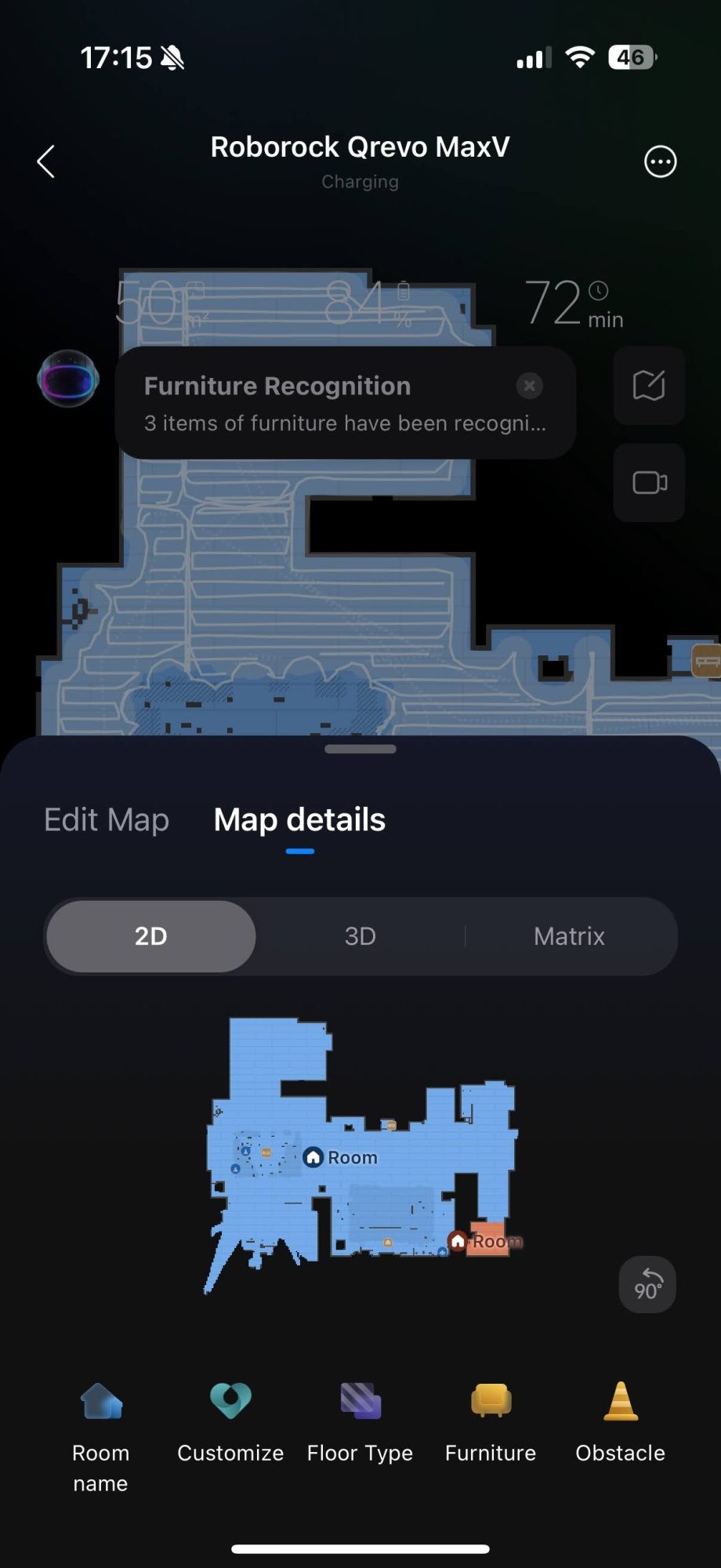Open the voice assistant orb
721x1568 pixels.
68,379
